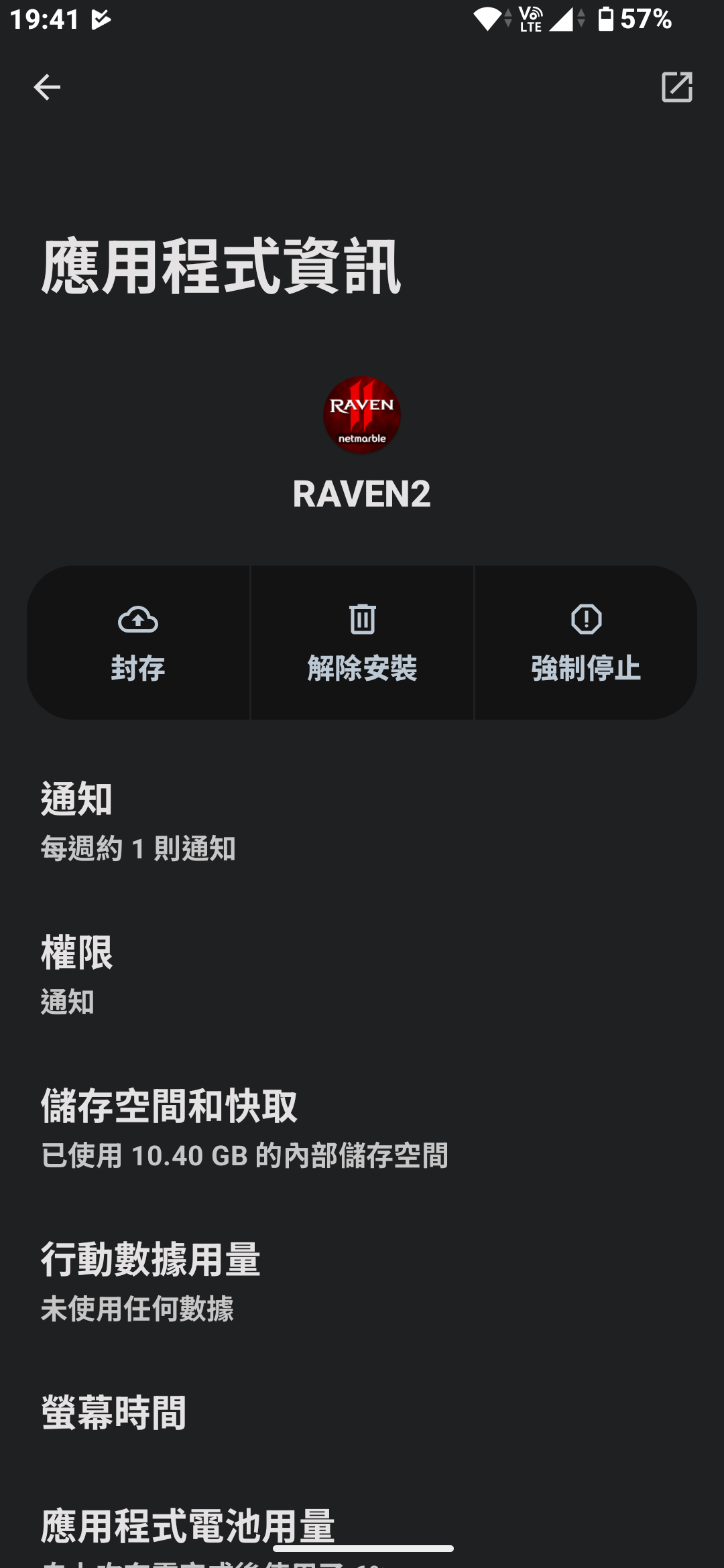Viewport: 724px width, 1568px height.
Task: Open the 通知 settings row
Action: pos(362,822)
